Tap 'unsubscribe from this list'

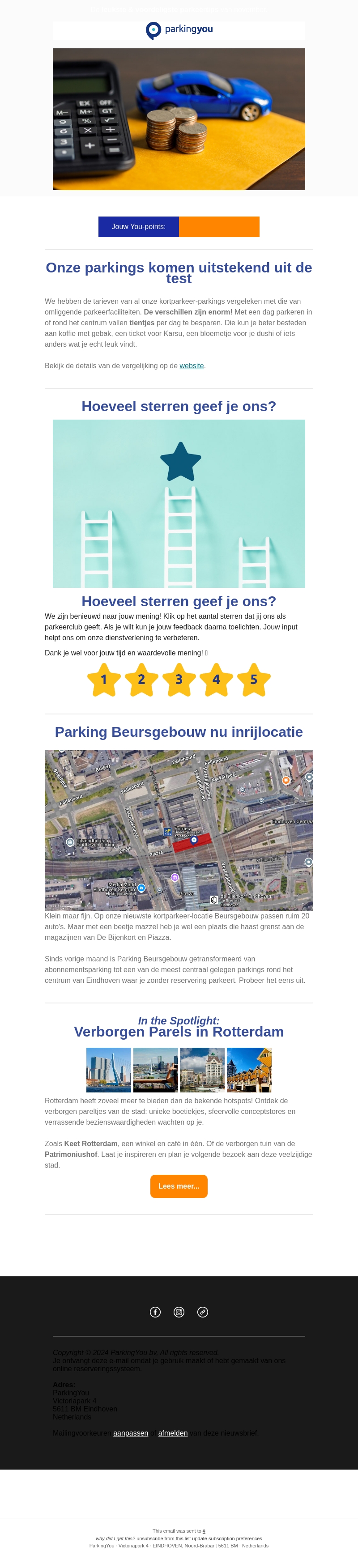click(164, 1538)
